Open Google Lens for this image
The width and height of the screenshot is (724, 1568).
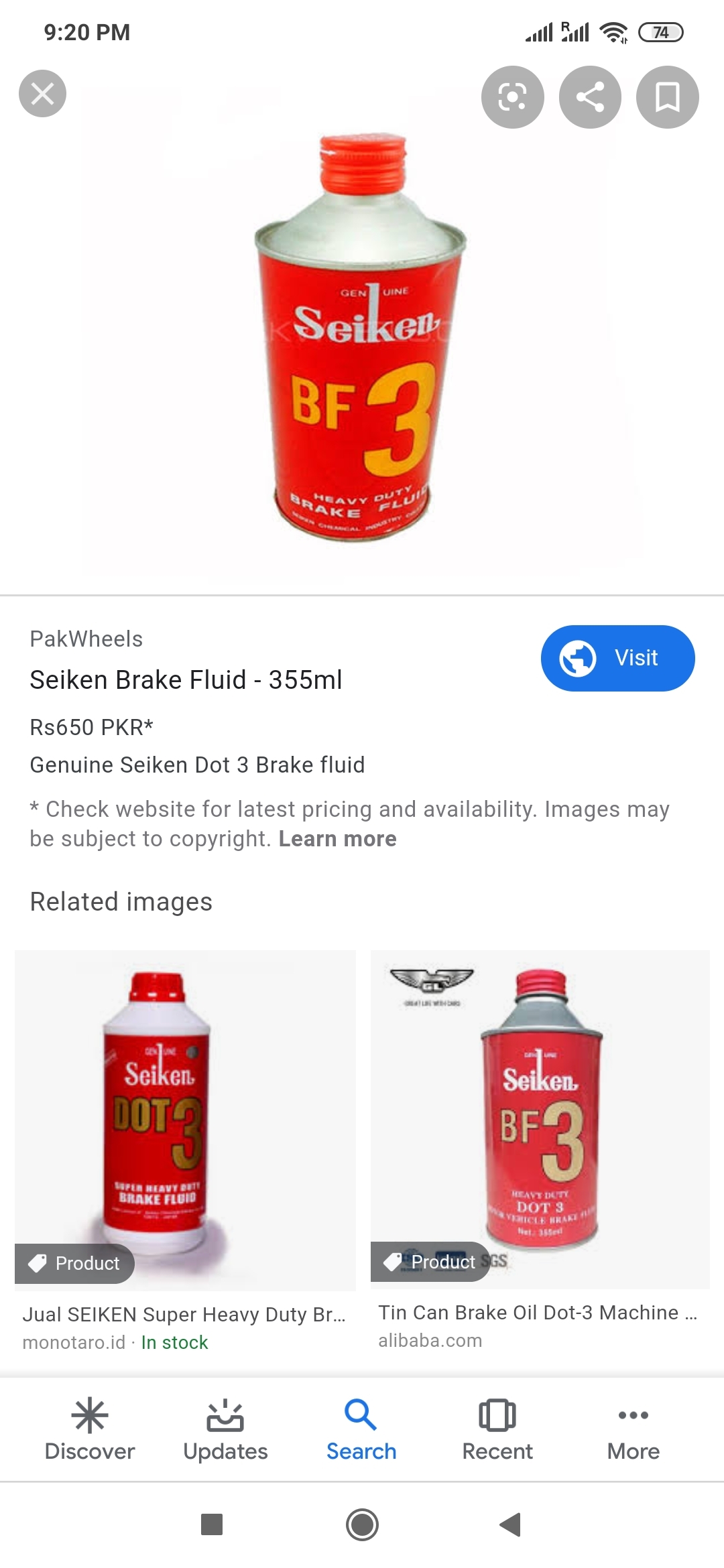click(513, 97)
